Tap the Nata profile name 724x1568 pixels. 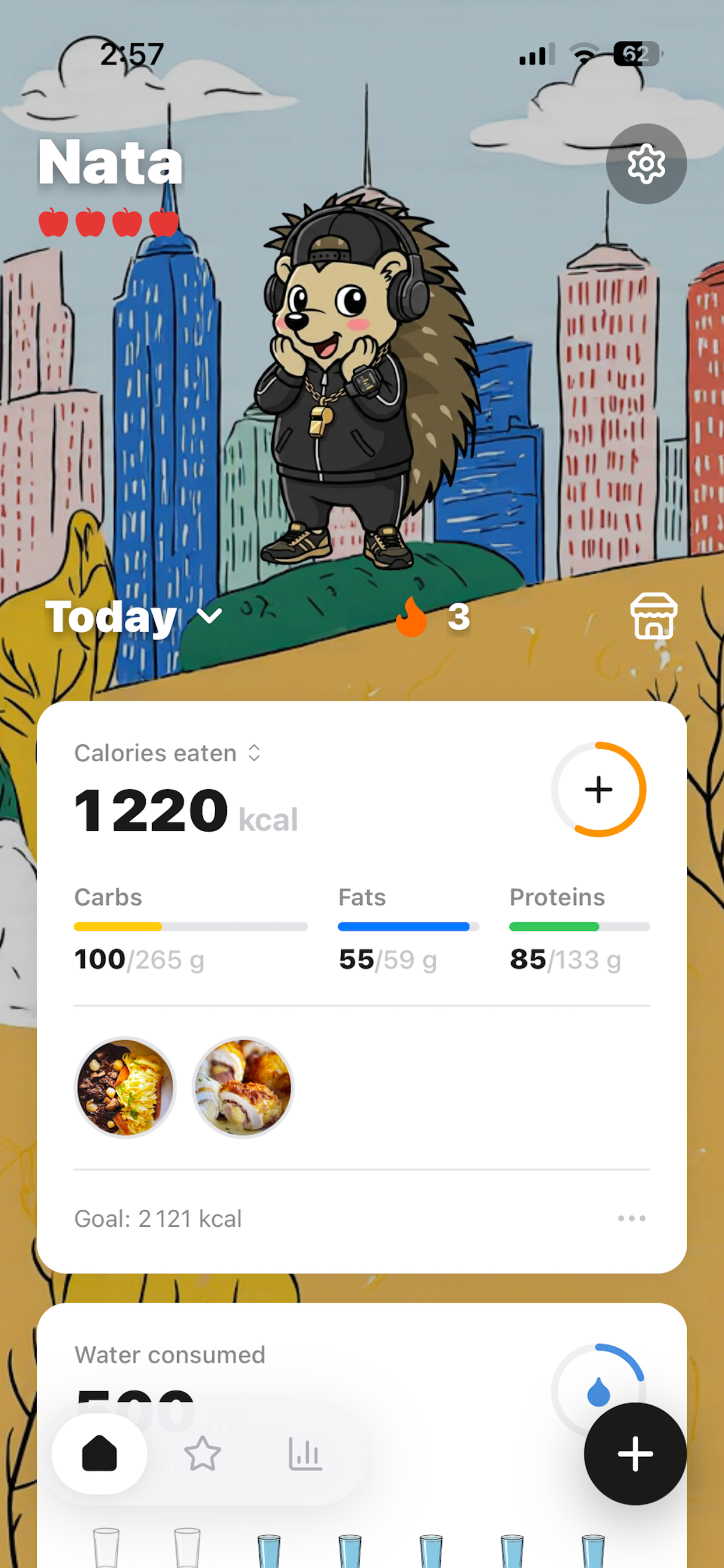coord(109,163)
